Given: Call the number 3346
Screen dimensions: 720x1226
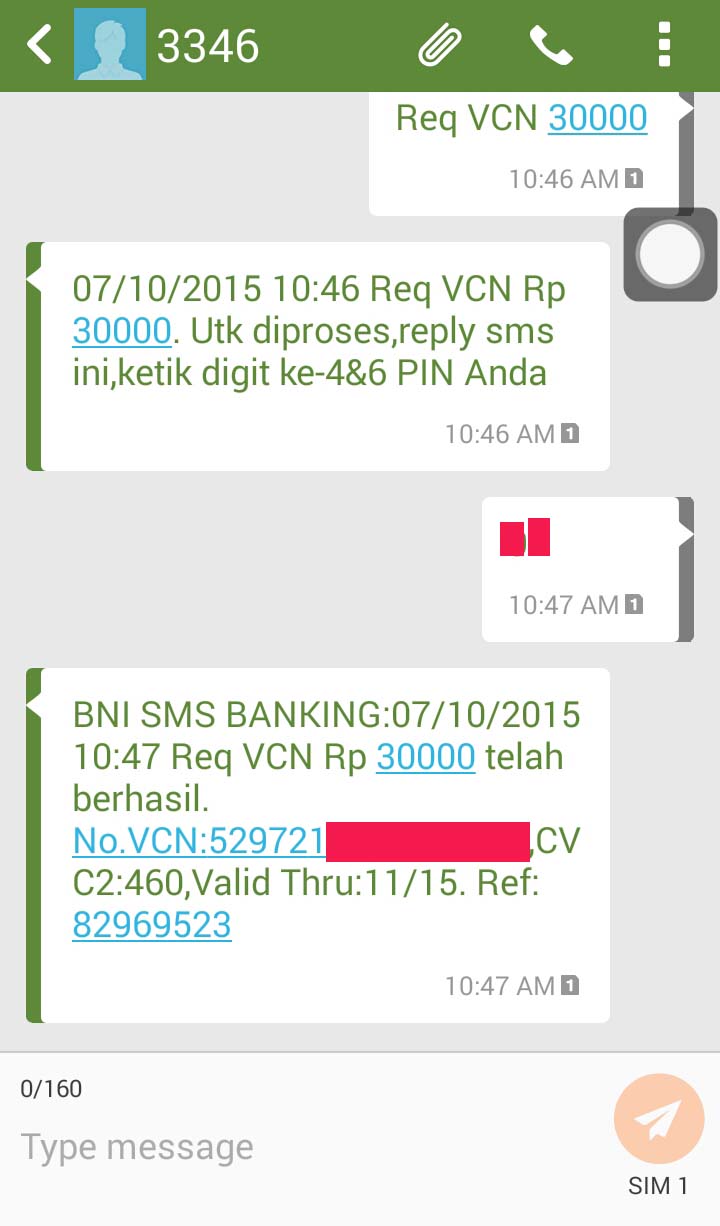Looking at the screenshot, I should [550, 45].
